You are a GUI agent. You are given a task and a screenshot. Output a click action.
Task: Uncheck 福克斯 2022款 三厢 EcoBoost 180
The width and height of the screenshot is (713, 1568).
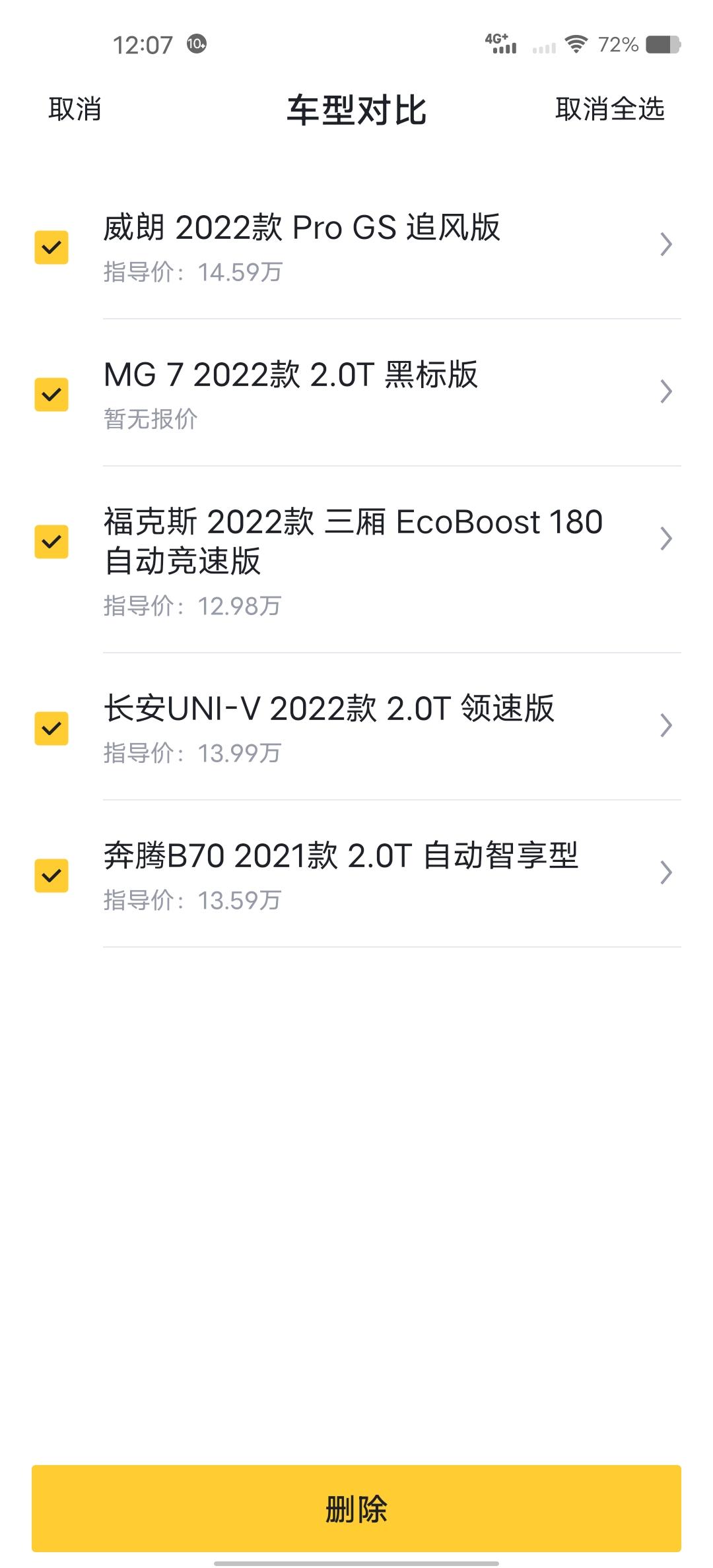coord(51,542)
